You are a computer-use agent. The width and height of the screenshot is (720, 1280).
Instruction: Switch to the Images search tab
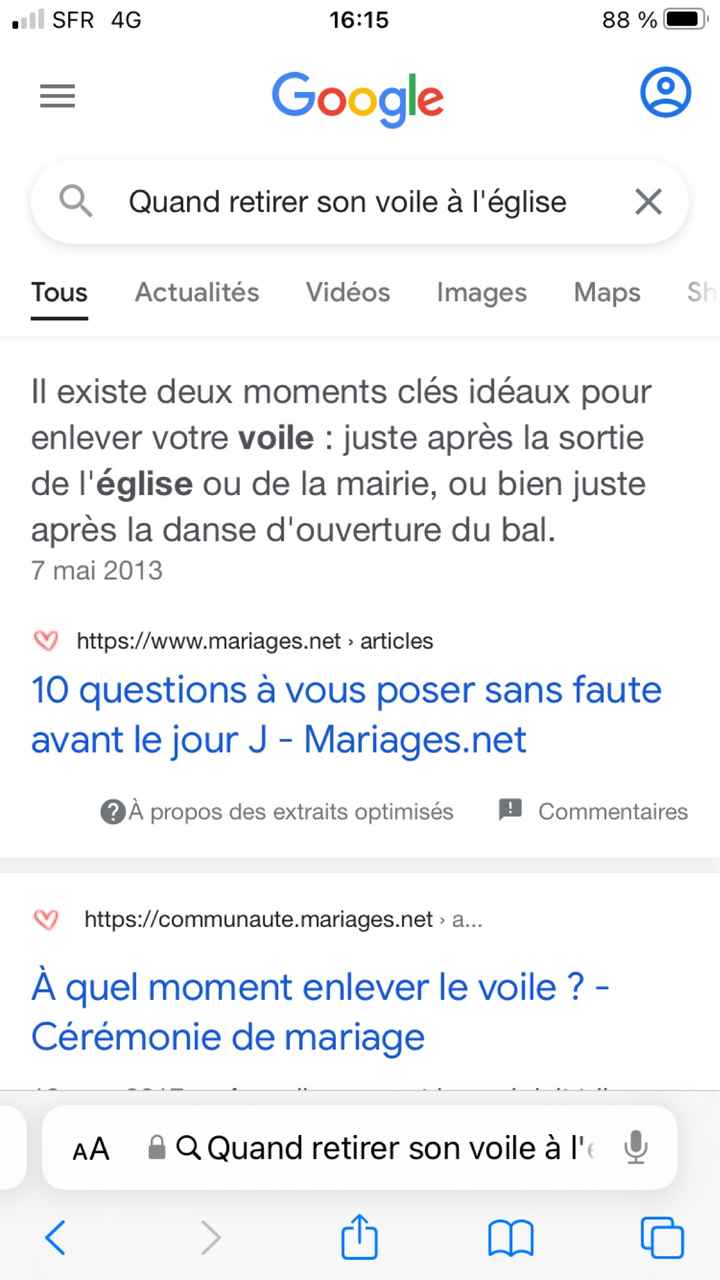481,292
